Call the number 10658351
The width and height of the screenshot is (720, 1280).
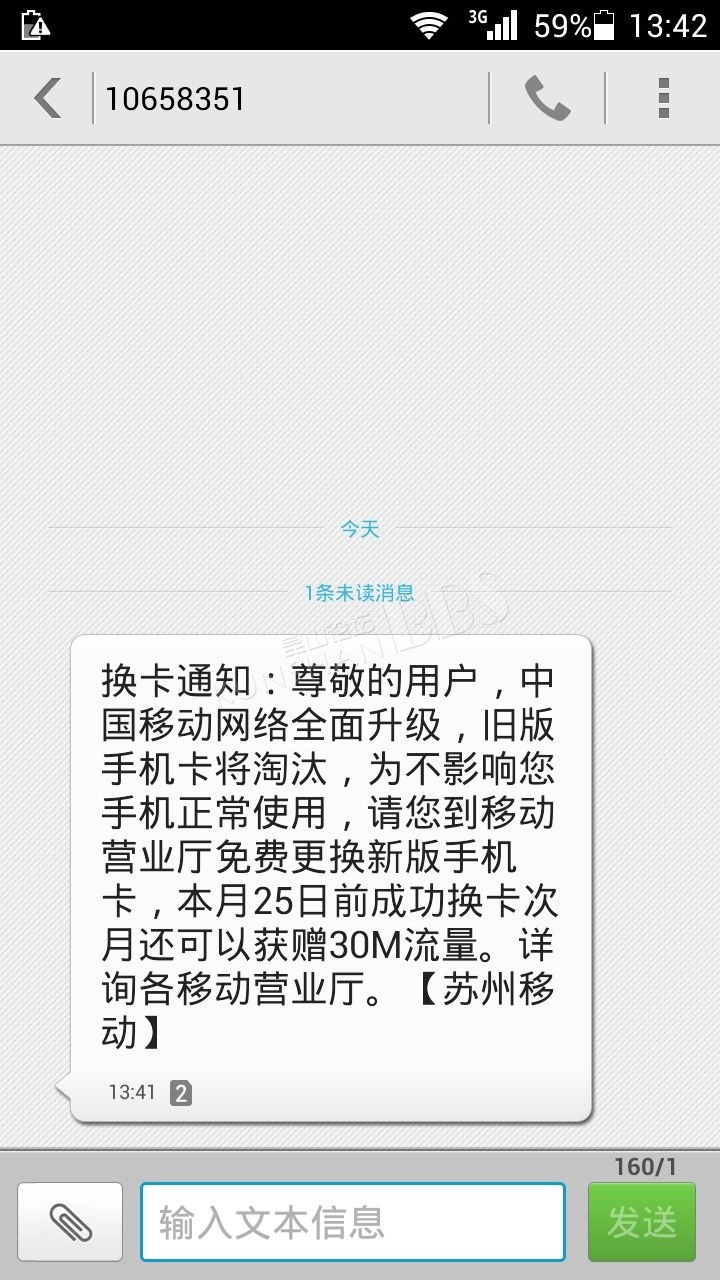(547, 98)
